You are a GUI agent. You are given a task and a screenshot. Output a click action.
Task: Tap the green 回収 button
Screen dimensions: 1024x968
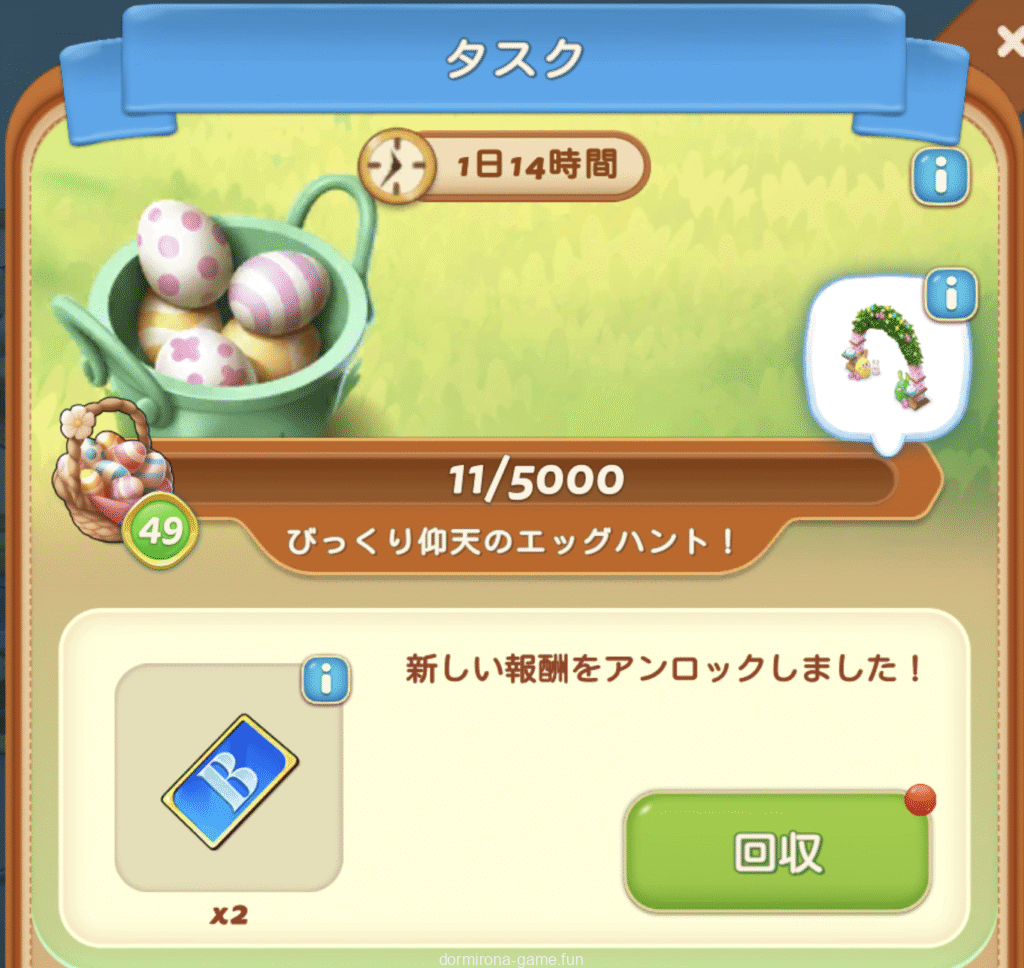pyautogui.click(x=777, y=853)
